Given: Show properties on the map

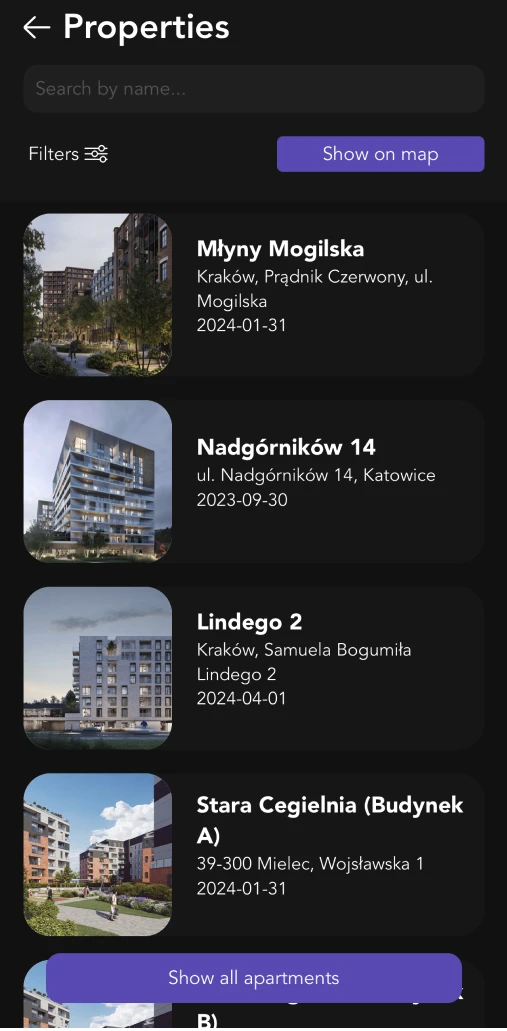Looking at the screenshot, I should click(x=380, y=154).
